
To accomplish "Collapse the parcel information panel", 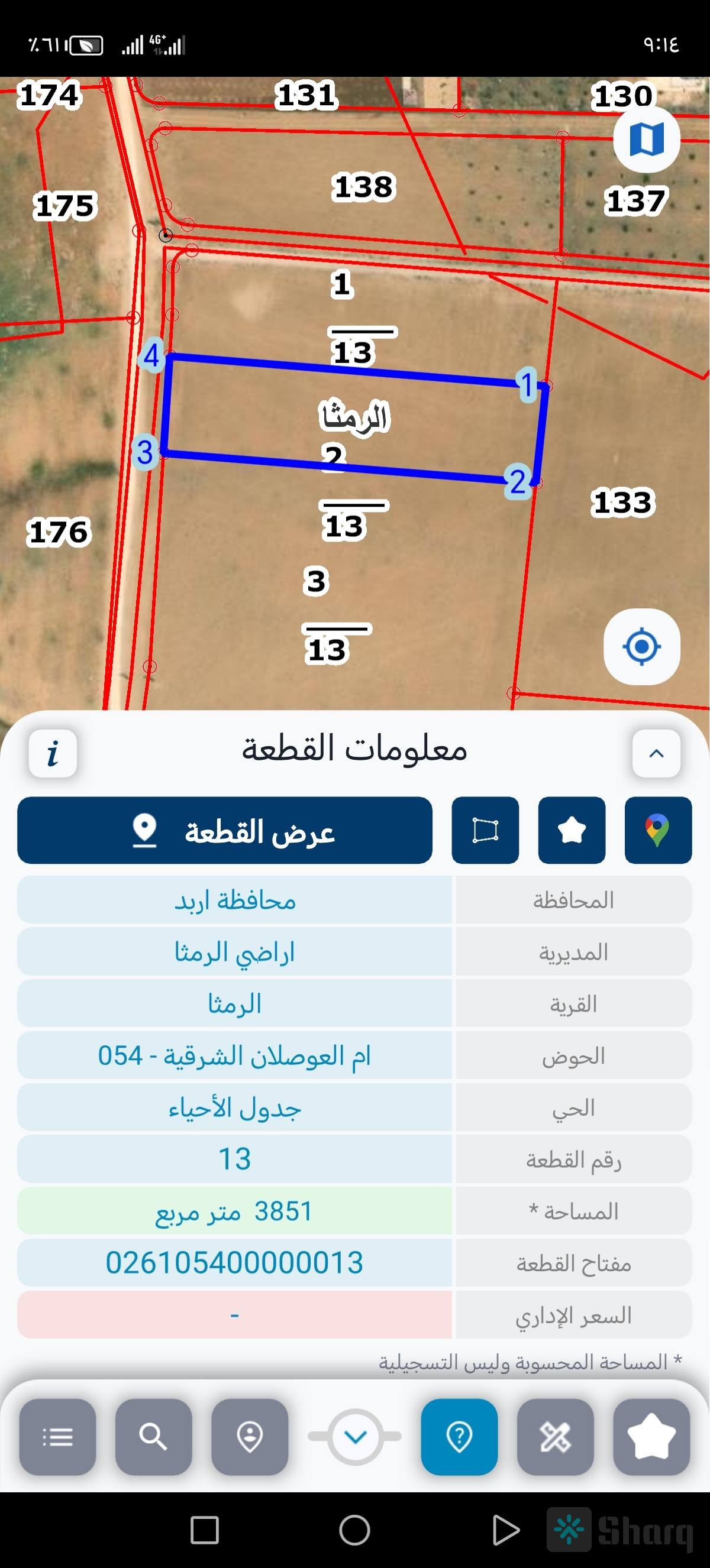I will pos(656,754).
